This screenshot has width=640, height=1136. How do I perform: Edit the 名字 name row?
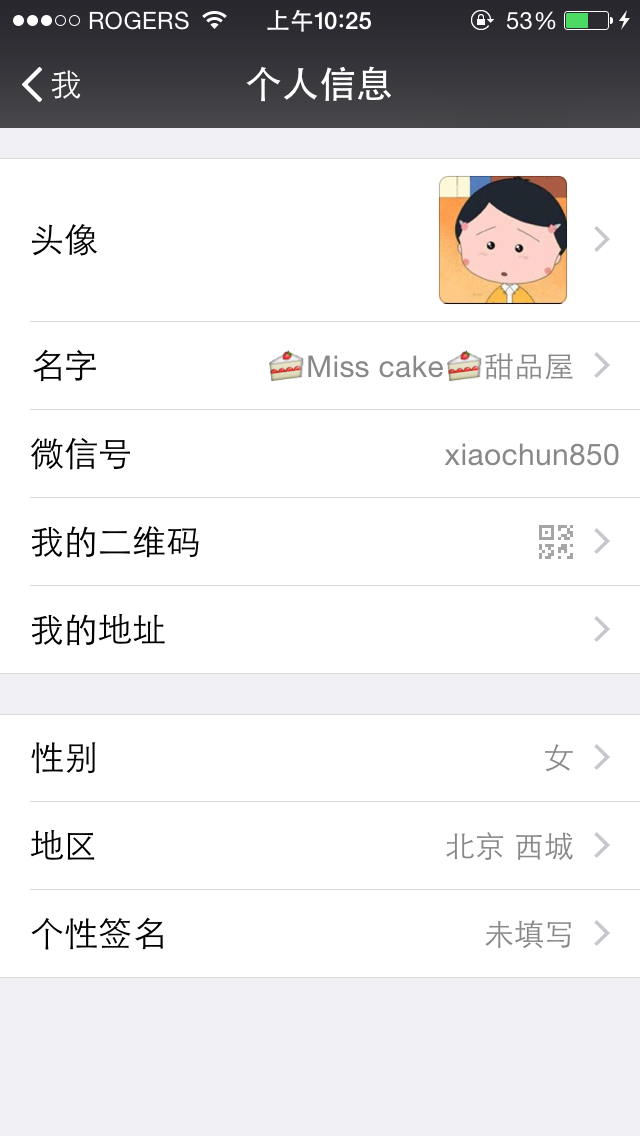(320, 366)
